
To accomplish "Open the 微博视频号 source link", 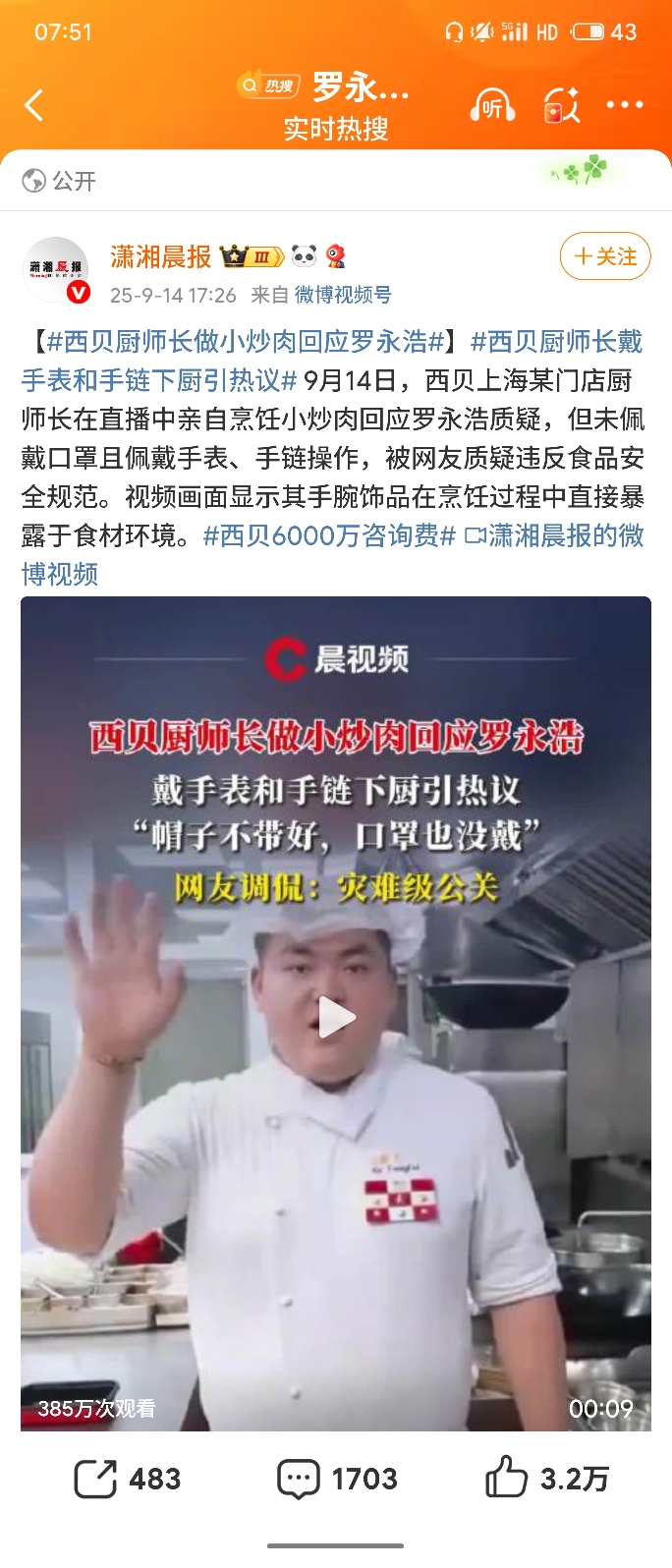I will click(x=343, y=295).
